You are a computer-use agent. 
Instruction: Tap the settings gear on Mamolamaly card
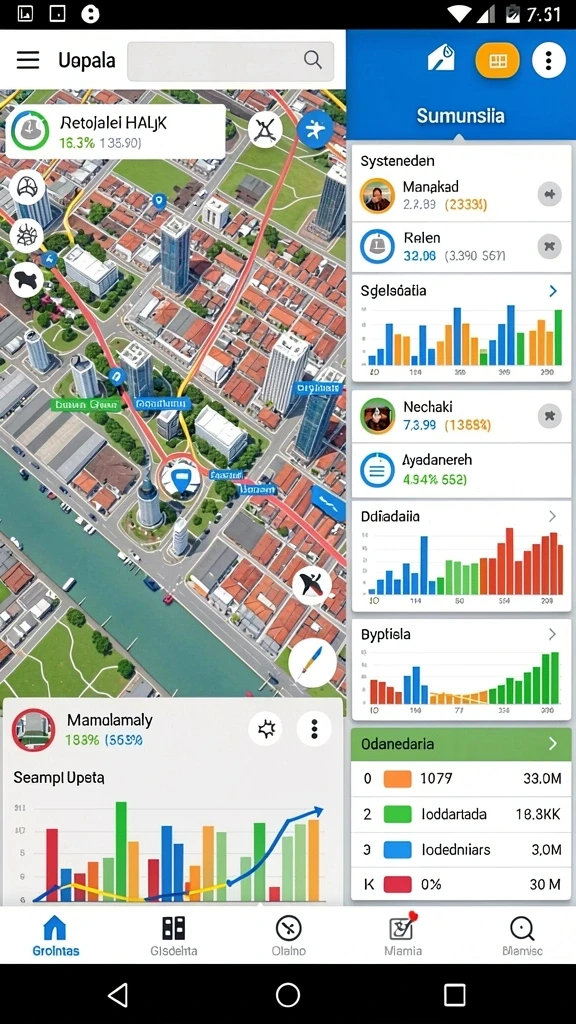pyautogui.click(x=266, y=728)
